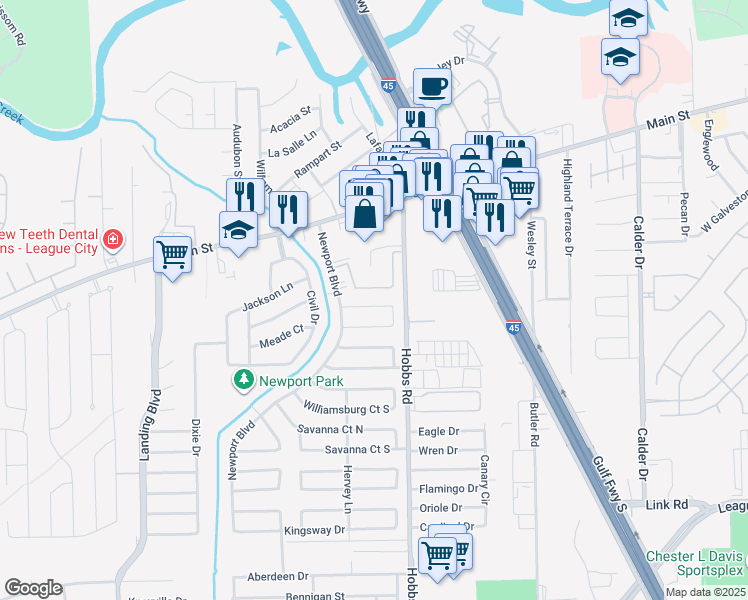Open the New Teeth Dental marker
748x600 pixels.
point(113,240)
